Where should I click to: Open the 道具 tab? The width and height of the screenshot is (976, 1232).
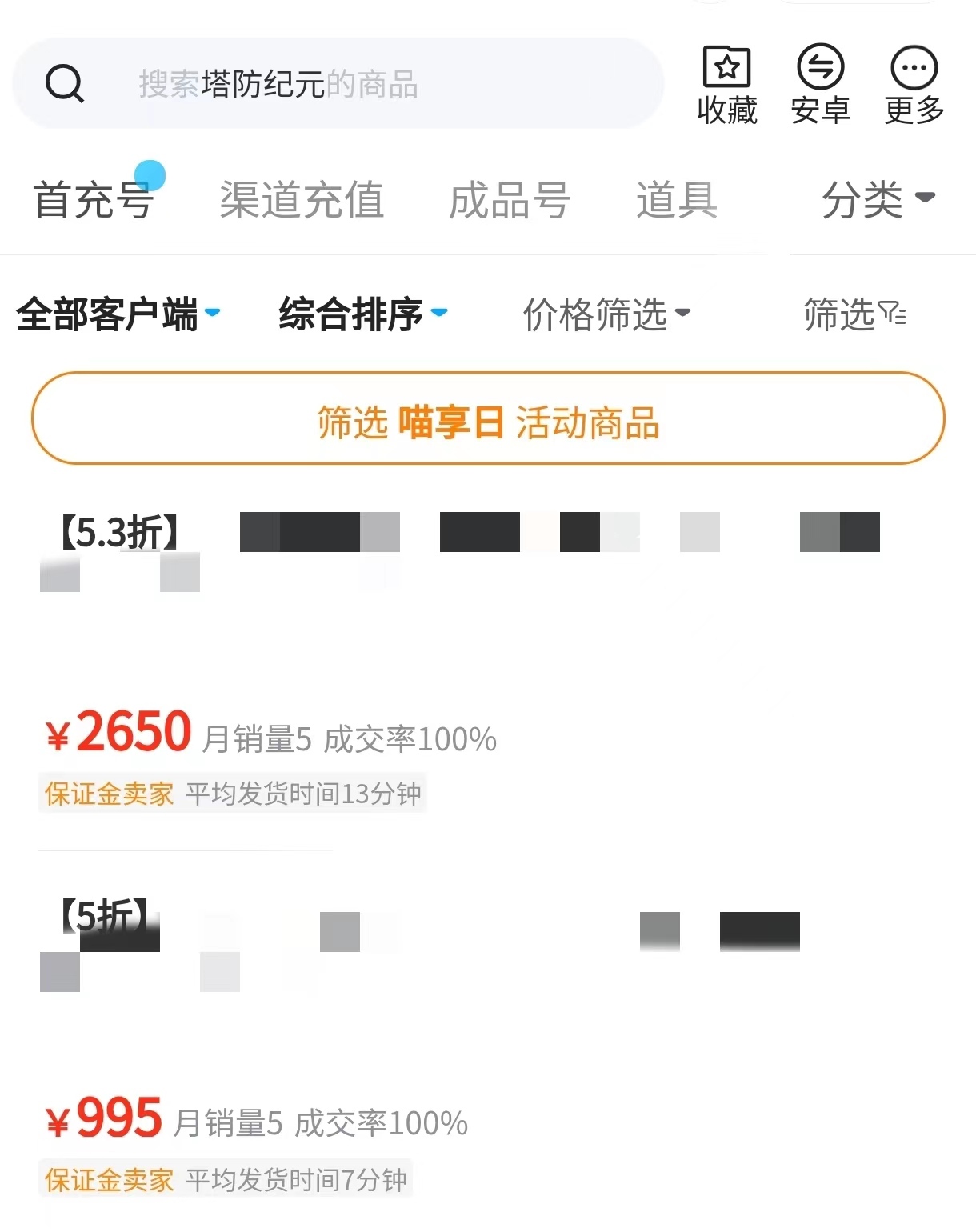pyautogui.click(x=676, y=200)
